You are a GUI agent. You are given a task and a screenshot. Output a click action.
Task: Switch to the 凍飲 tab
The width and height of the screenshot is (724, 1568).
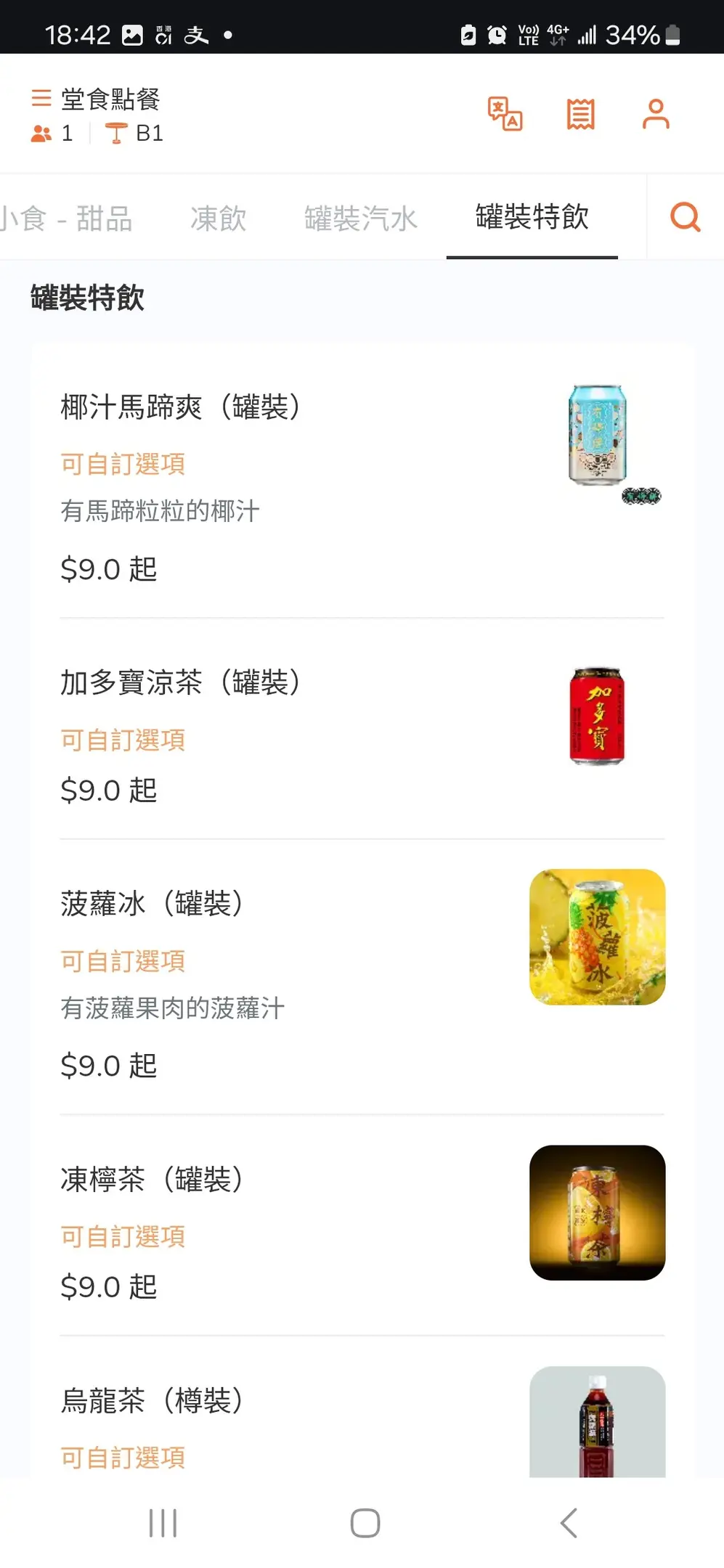(x=218, y=218)
